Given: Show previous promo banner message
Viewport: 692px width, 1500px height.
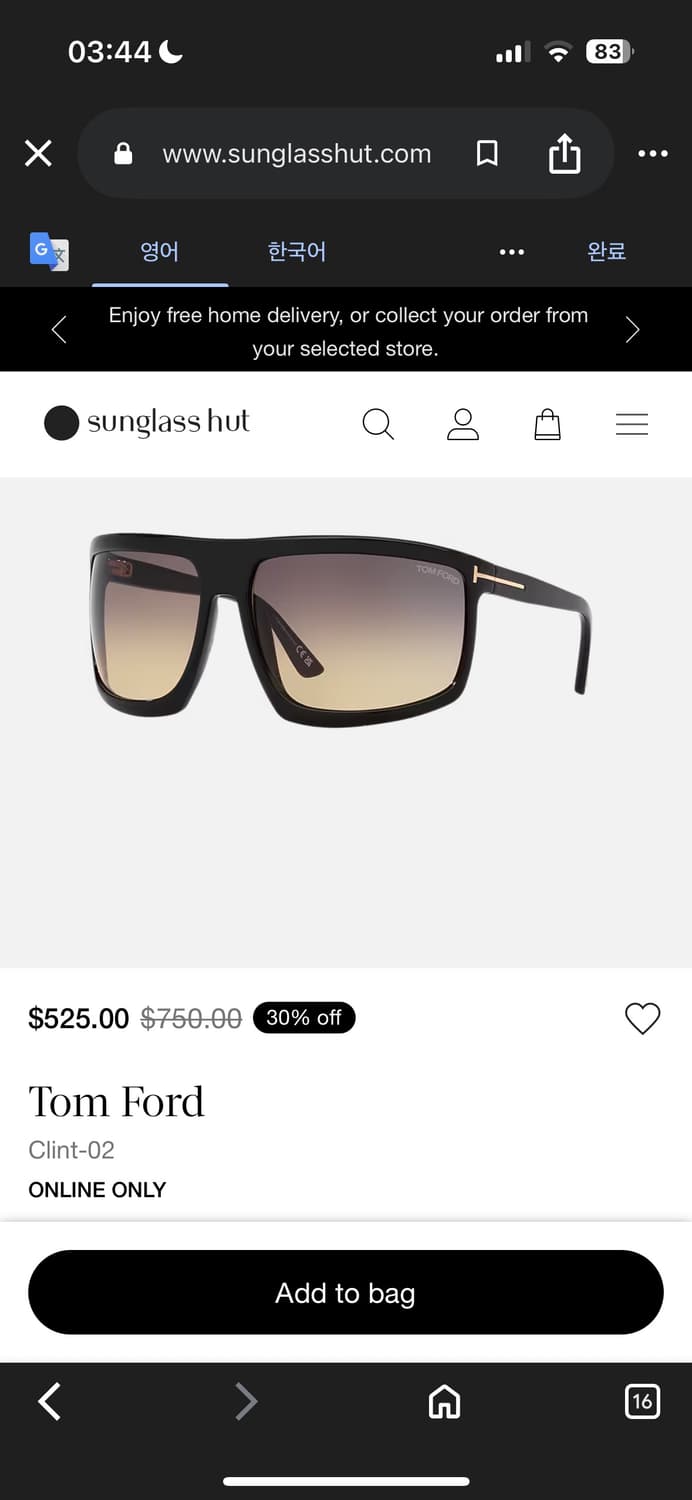Looking at the screenshot, I should pyautogui.click(x=59, y=330).
